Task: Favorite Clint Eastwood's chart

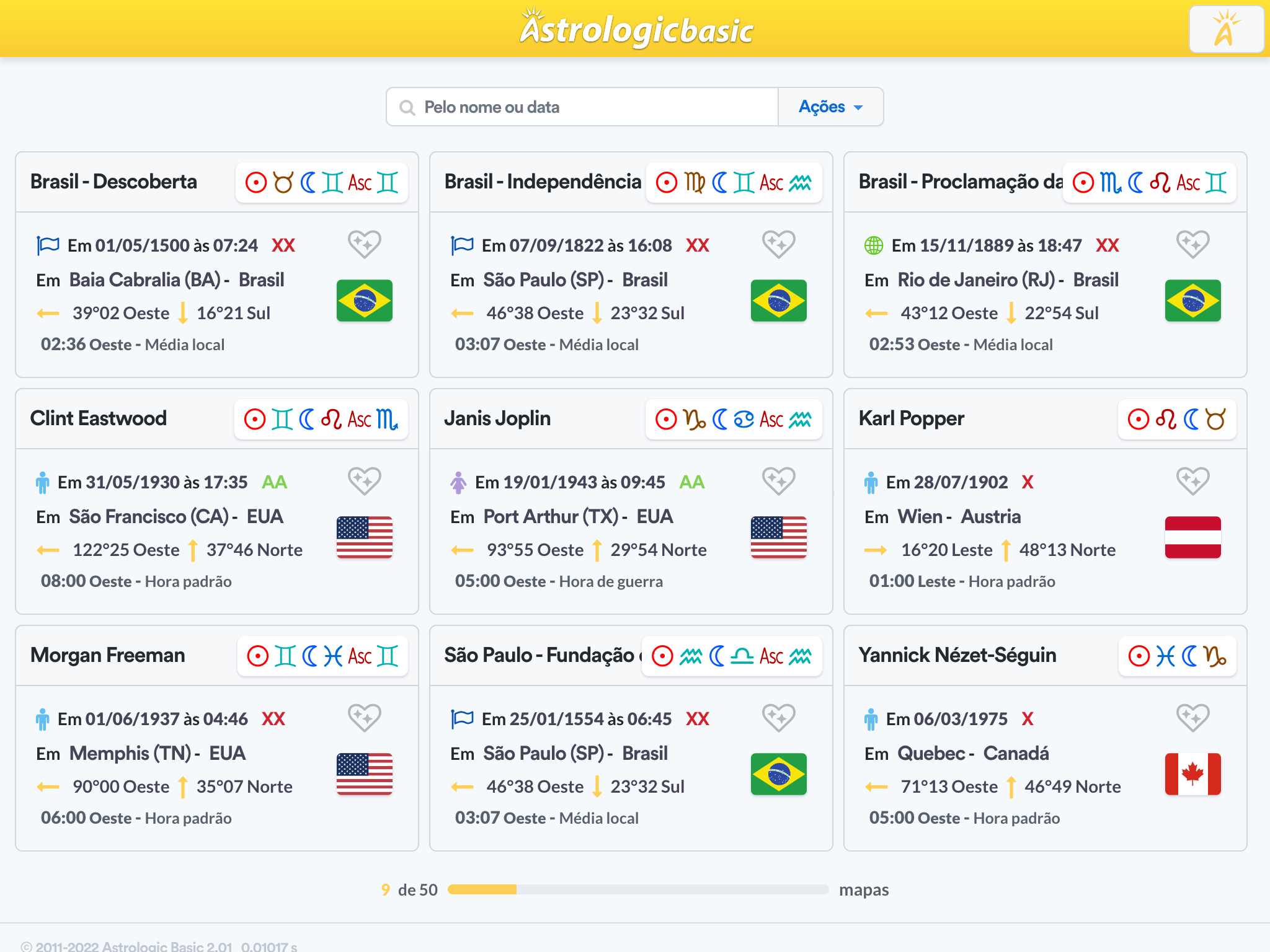Action: click(x=364, y=481)
